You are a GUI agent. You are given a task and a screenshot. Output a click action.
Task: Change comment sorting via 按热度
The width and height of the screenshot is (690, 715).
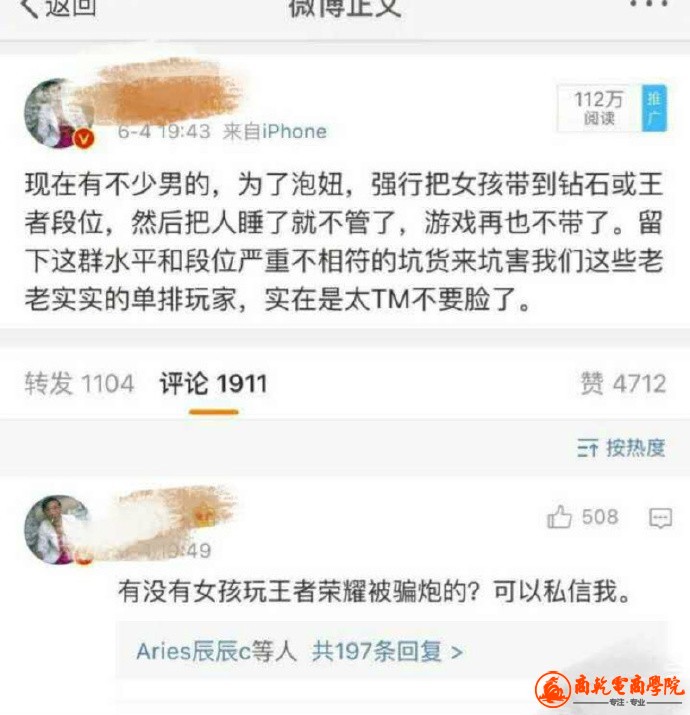coord(621,448)
